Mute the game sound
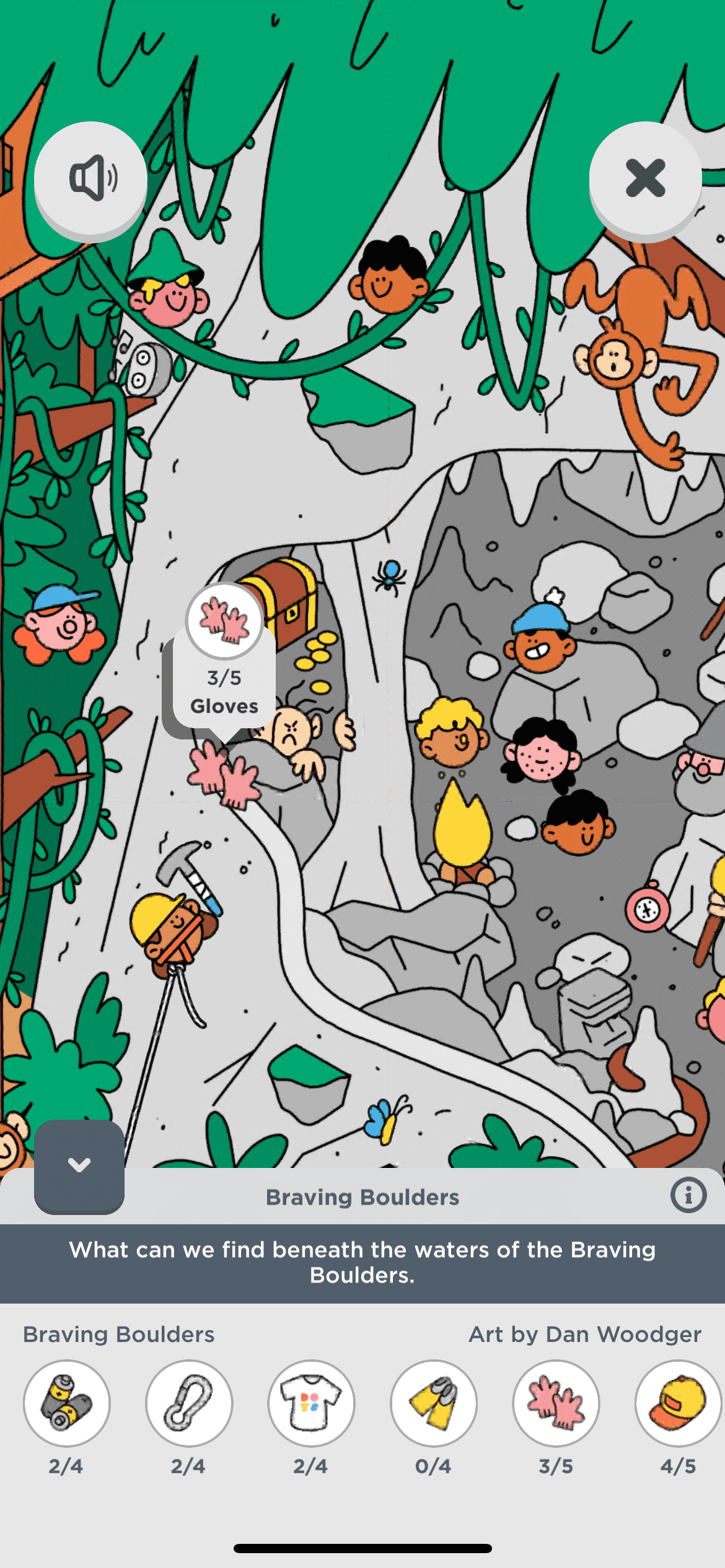 (x=91, y=178)
